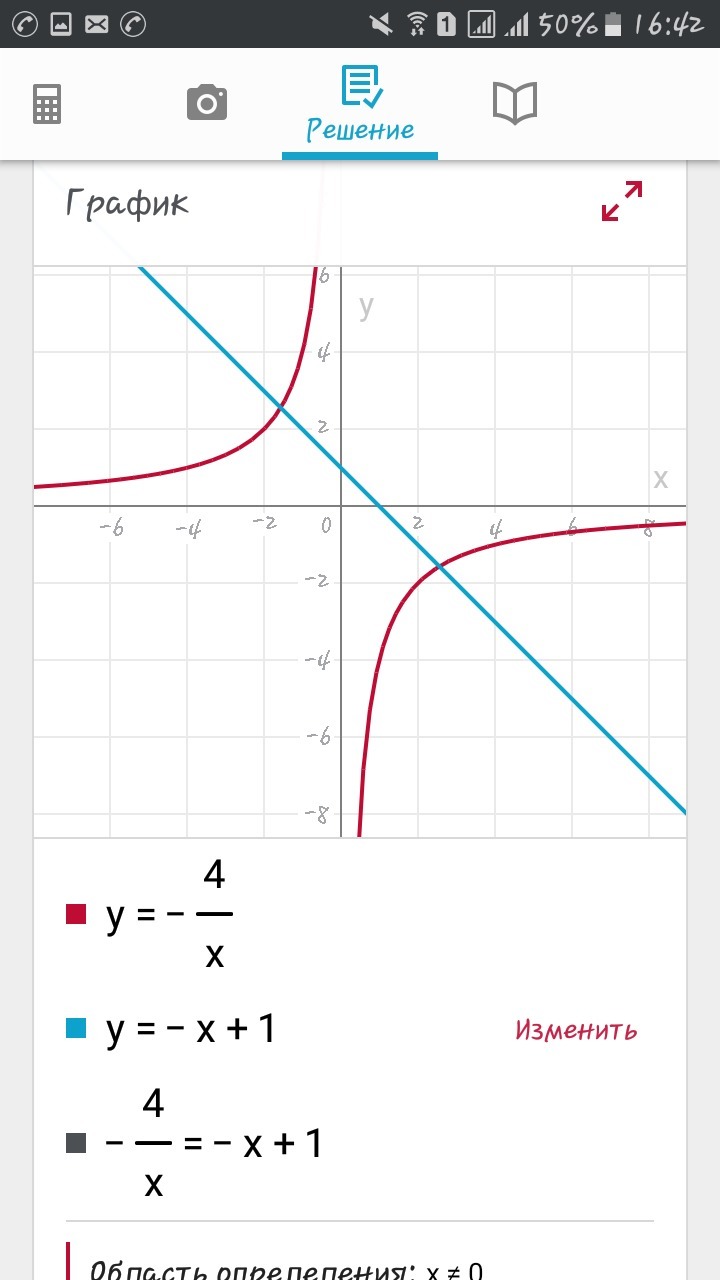The height and width of the screenshot is (1280, 720).
Task: Tap the Изменить link
Action: coord(576,1030)
